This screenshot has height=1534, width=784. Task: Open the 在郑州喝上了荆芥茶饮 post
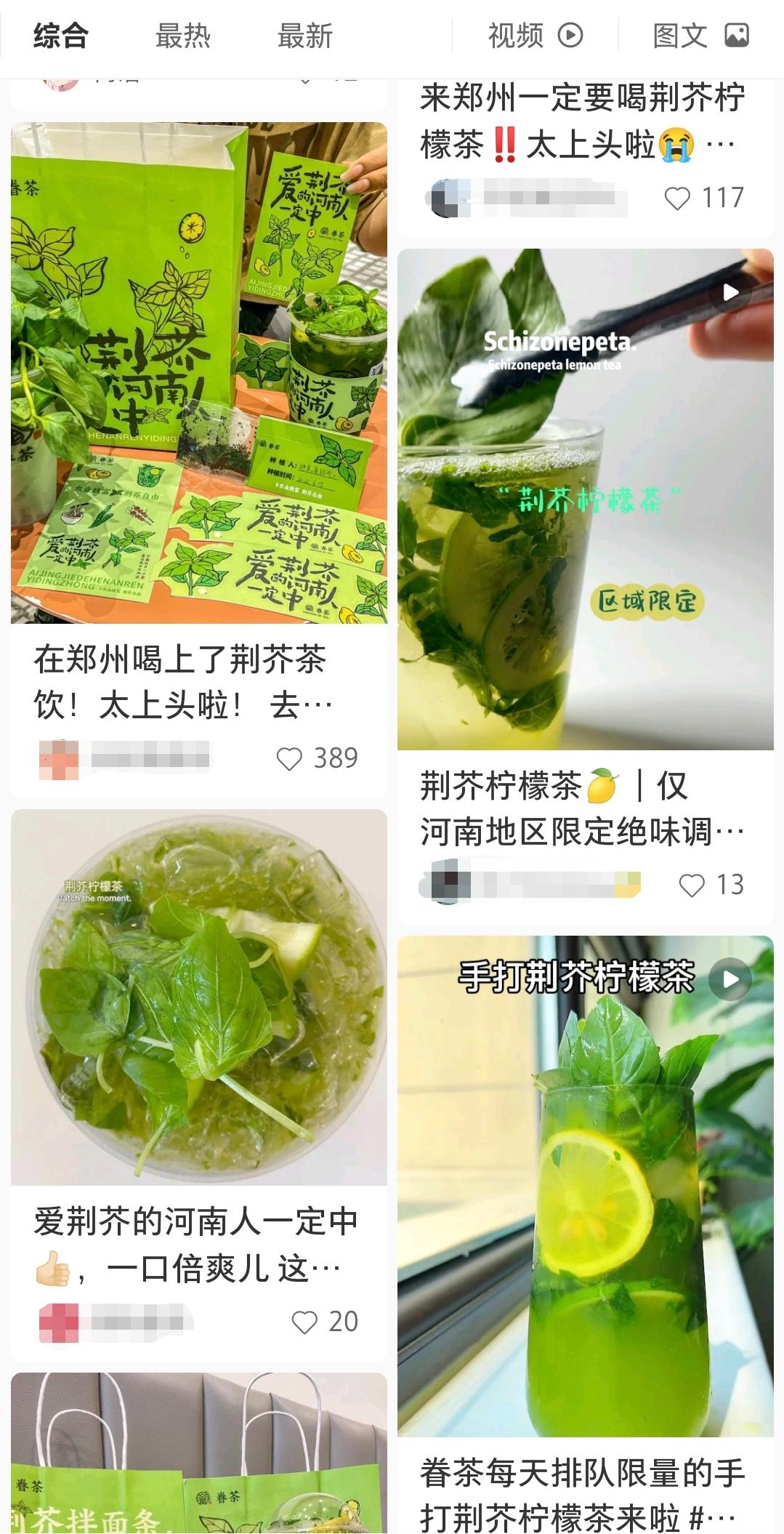point(198,372)
